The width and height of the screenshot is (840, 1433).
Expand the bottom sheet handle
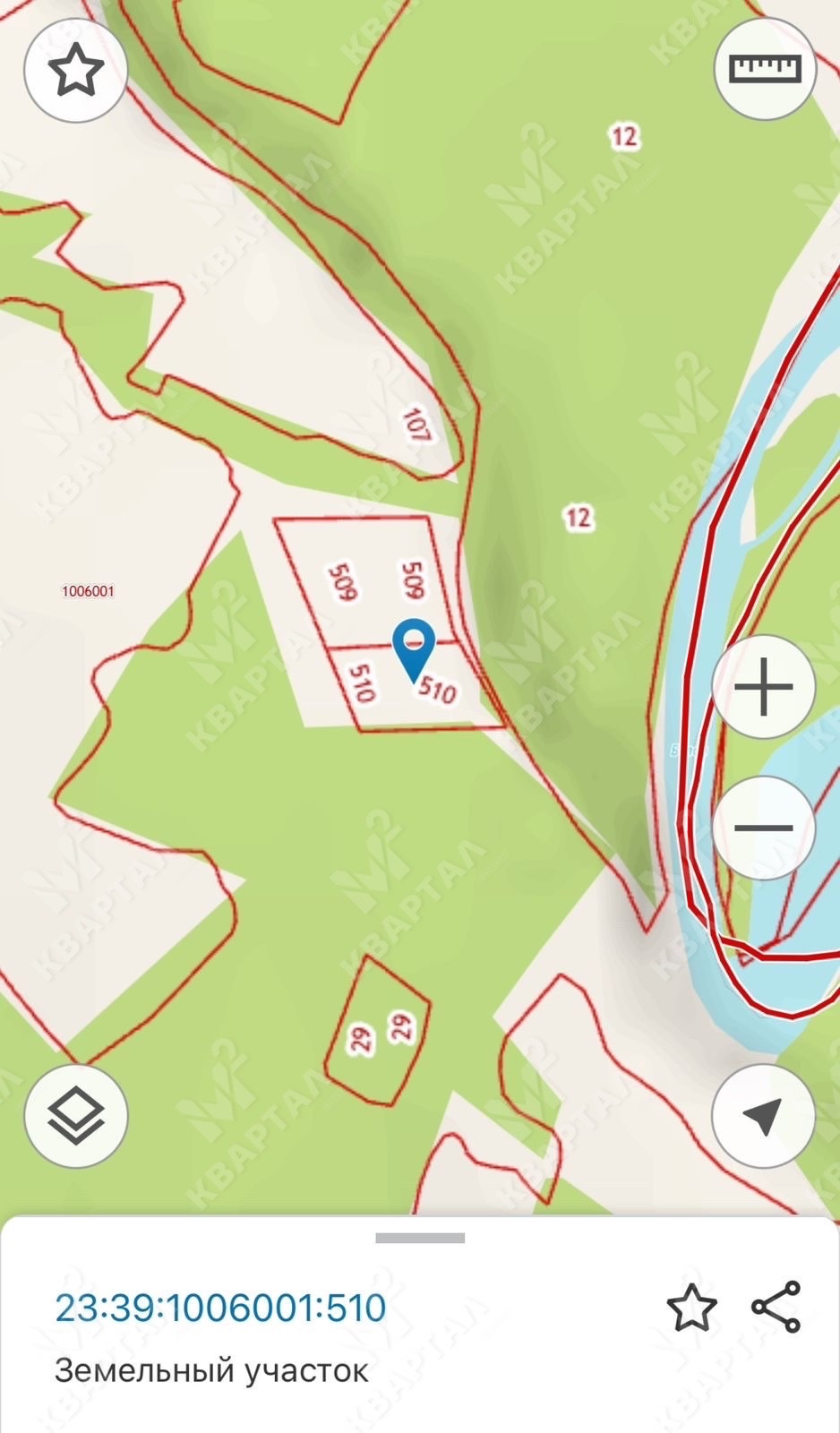[x=420, y=1239]
